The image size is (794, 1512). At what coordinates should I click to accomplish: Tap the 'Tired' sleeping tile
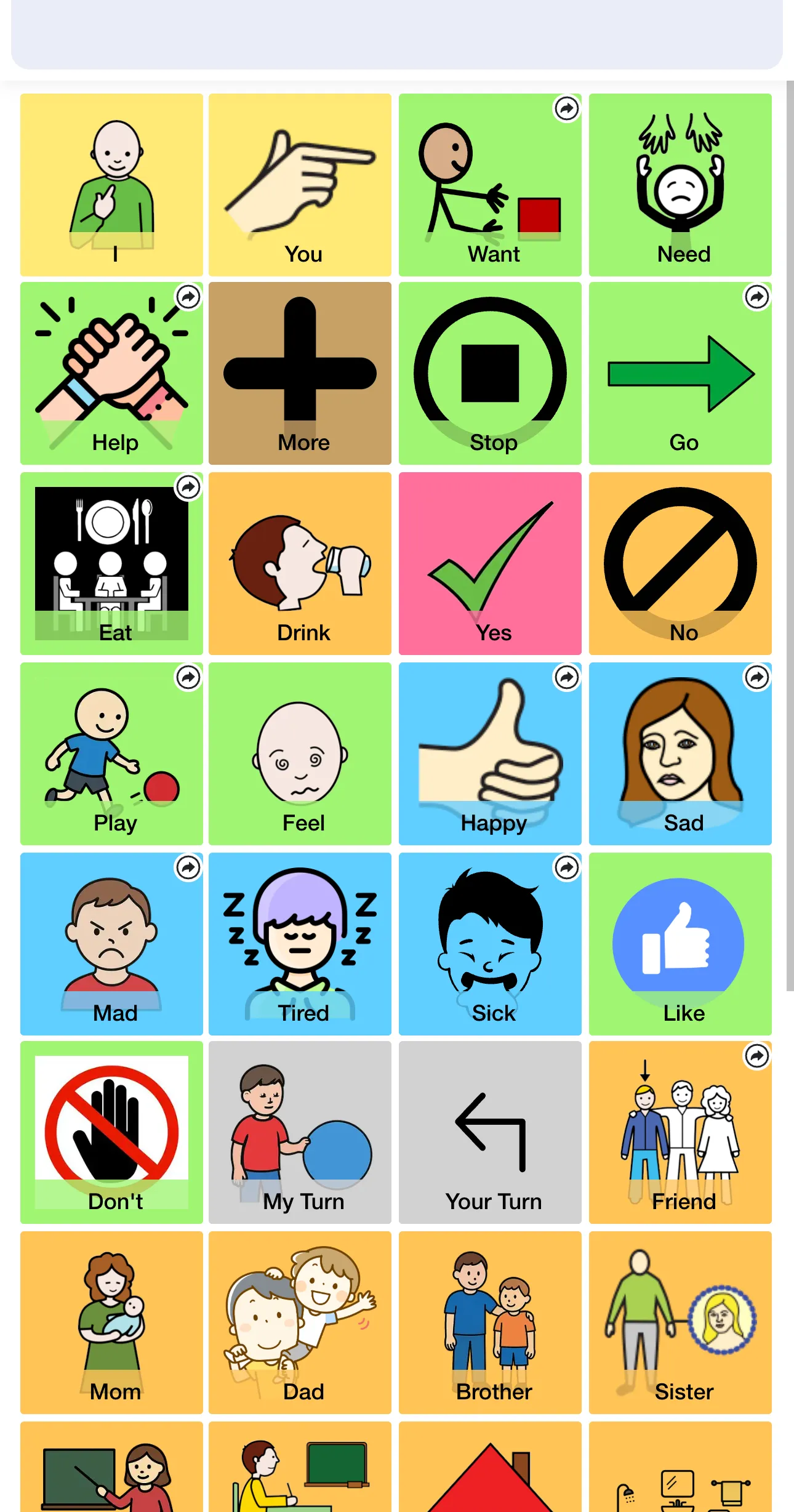300,944
